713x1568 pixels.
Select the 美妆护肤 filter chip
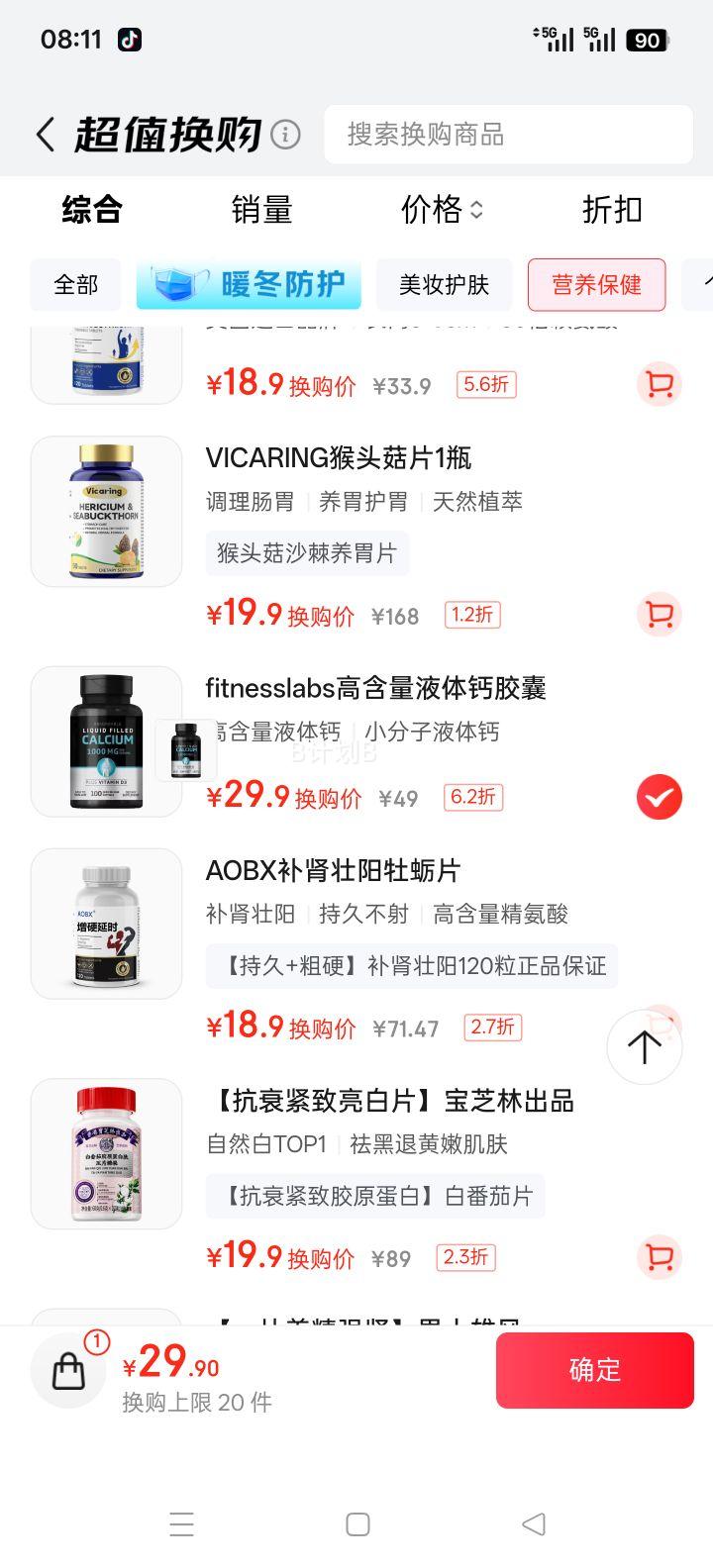[x=444, y=284]
